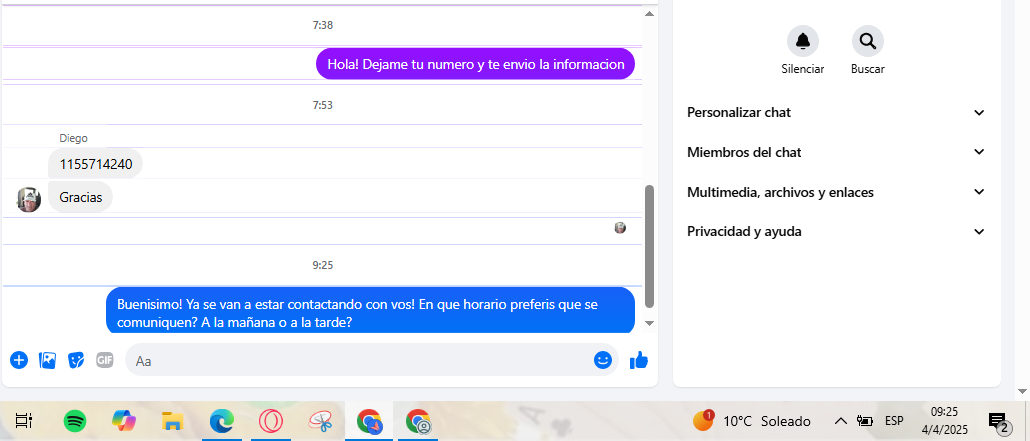Open the Windows notification center
This screenshot has width=1030, height=441.
coord(997,421)
